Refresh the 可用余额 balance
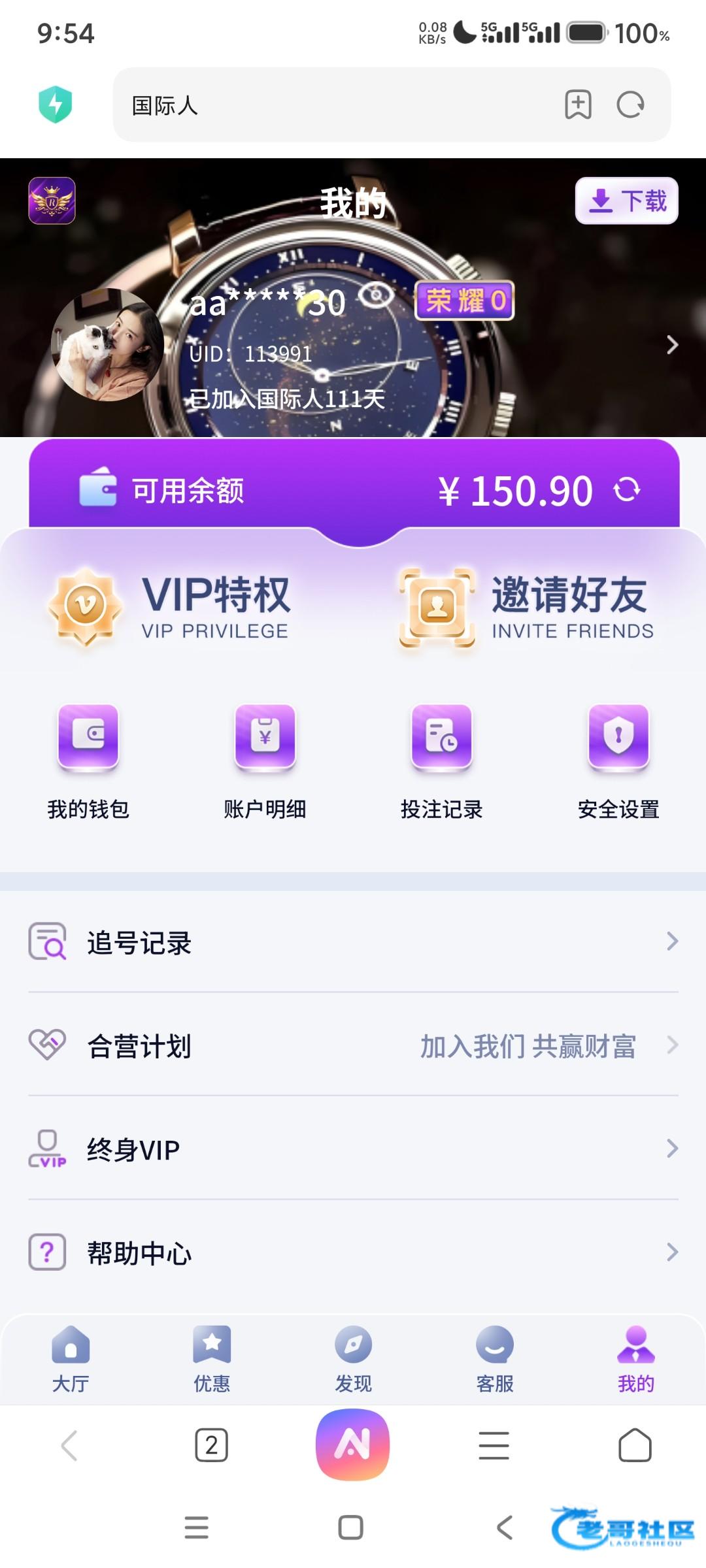The height and width of the screenshot is (1568, 706). 627,489
